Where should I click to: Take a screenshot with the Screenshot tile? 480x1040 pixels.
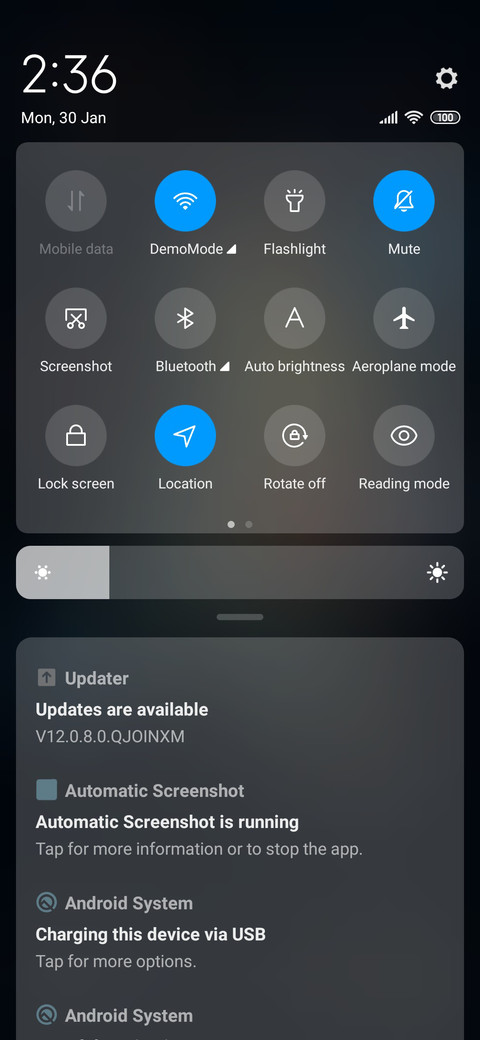(x=76, y=318)
